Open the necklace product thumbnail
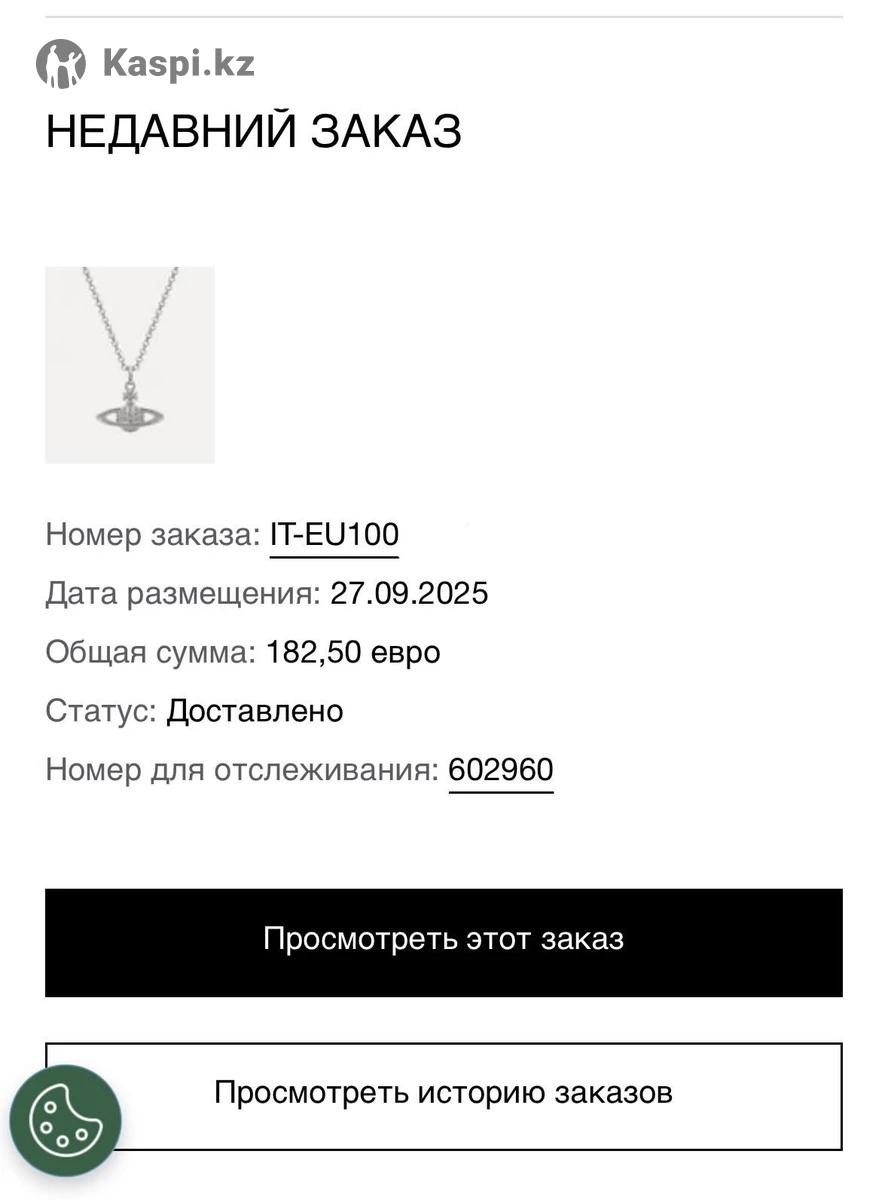The image size is (888, 1200). [130, 365]
